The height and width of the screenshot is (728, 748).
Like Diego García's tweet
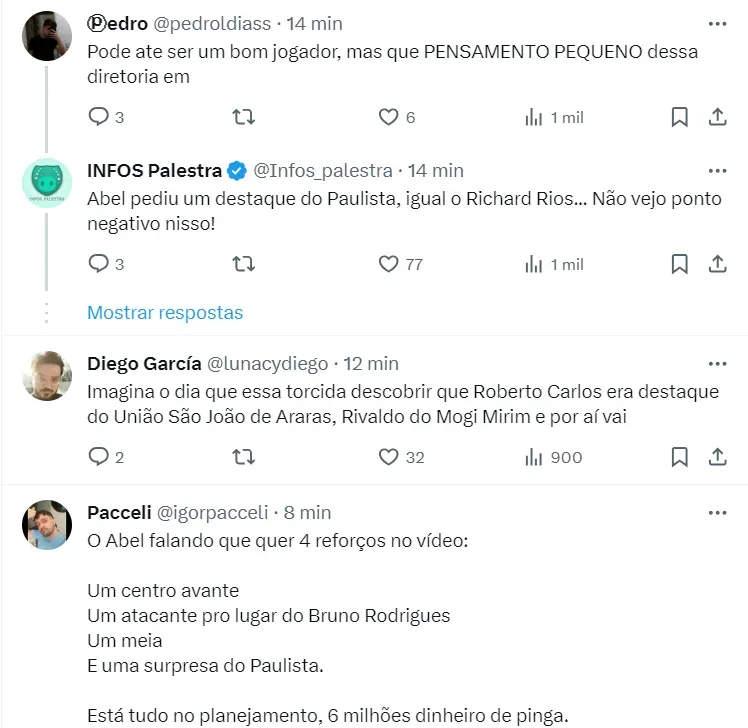click(x=388, y=457)
